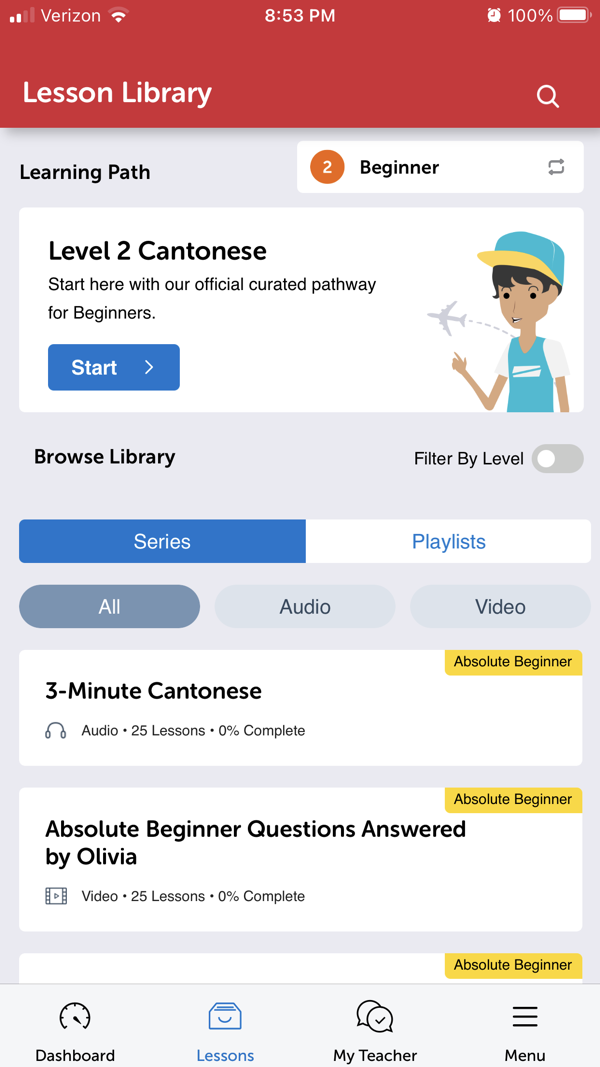Select the Series tab
The image size is (600, 1067).
point(162,541)
